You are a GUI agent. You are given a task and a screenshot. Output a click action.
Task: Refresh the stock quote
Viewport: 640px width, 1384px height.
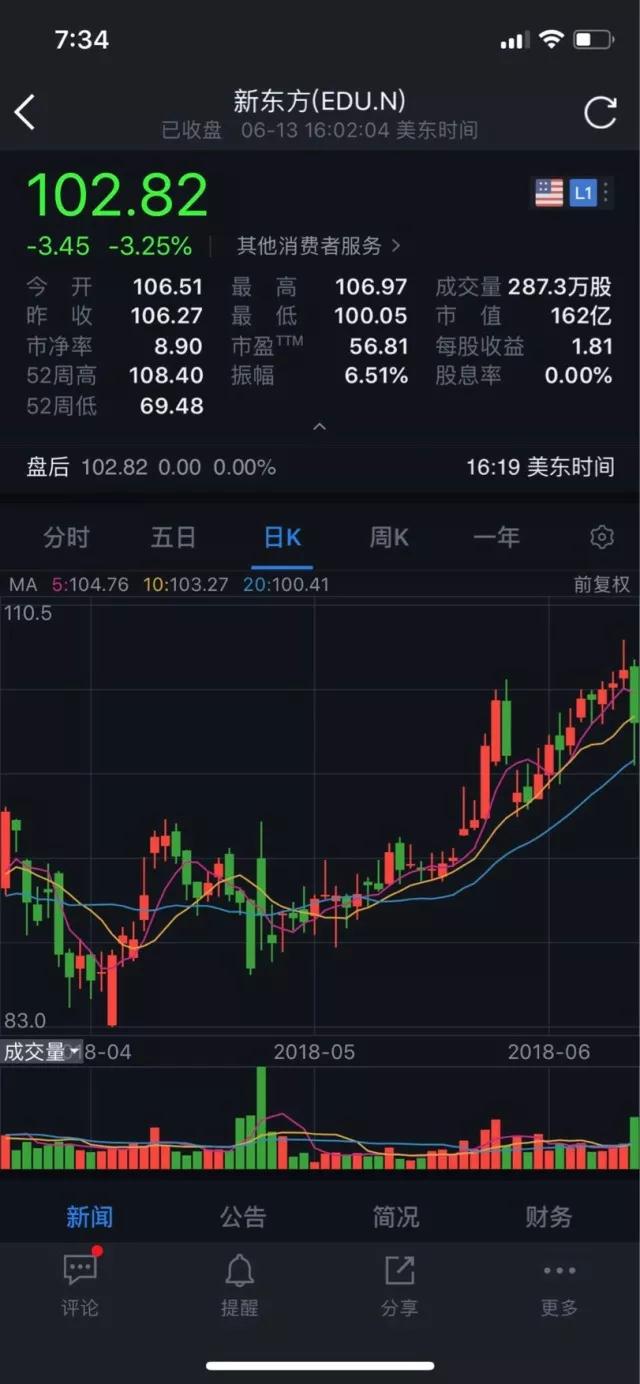[x=600, y=112]
